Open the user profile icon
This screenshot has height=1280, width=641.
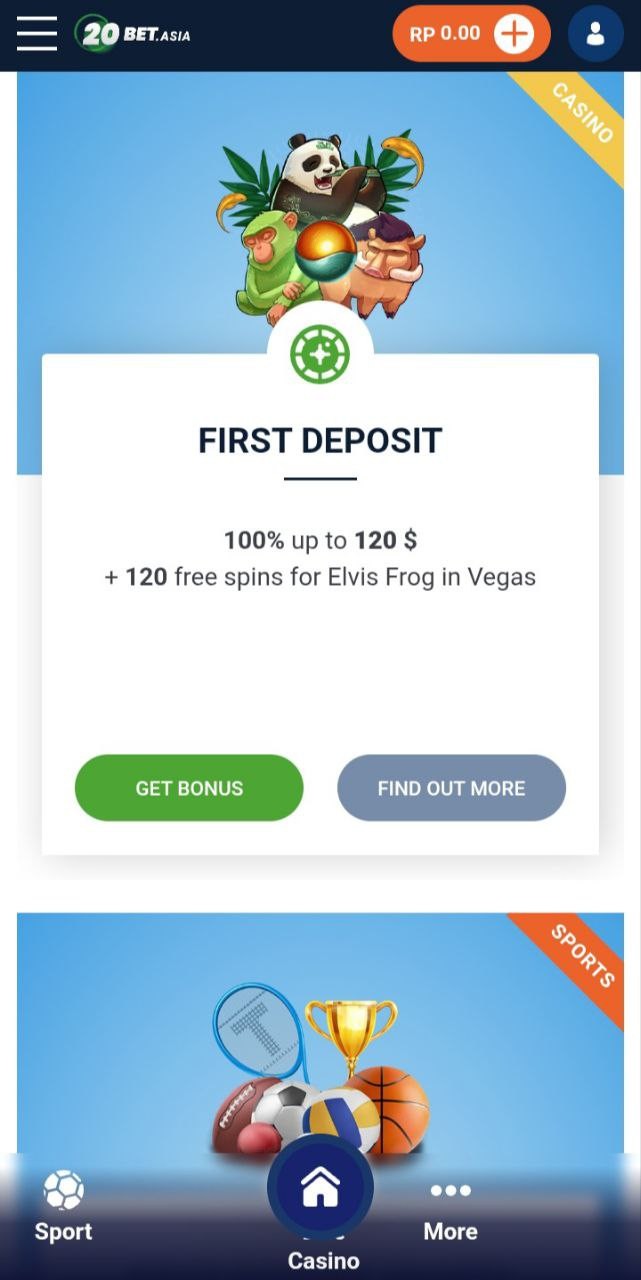[x=596, y=34]
